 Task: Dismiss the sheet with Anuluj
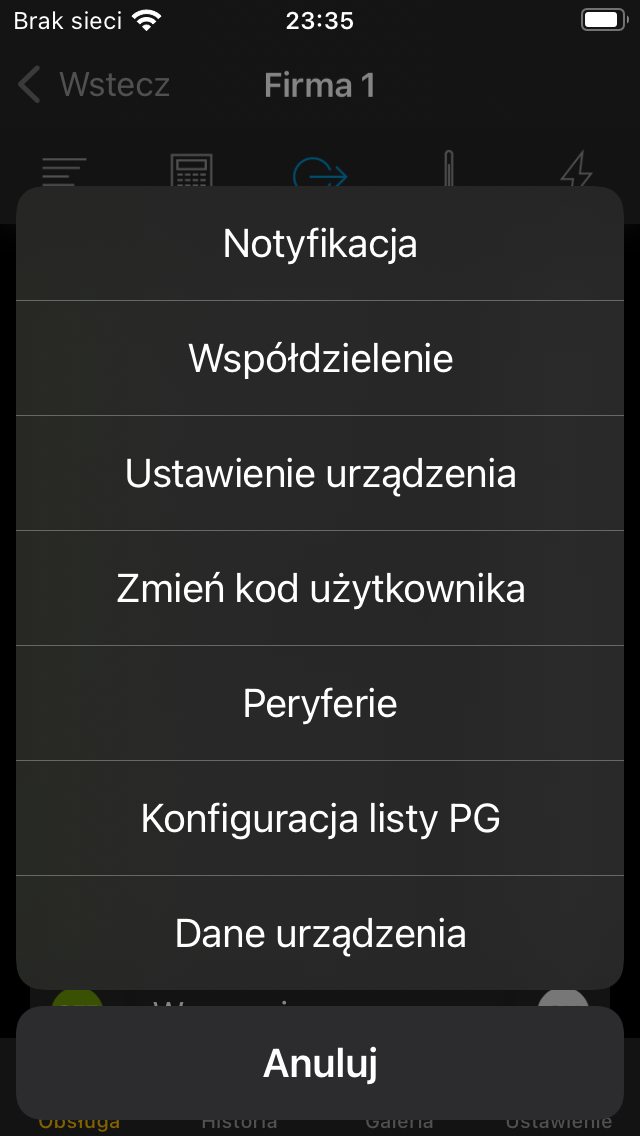click(x=320, y=1063)
